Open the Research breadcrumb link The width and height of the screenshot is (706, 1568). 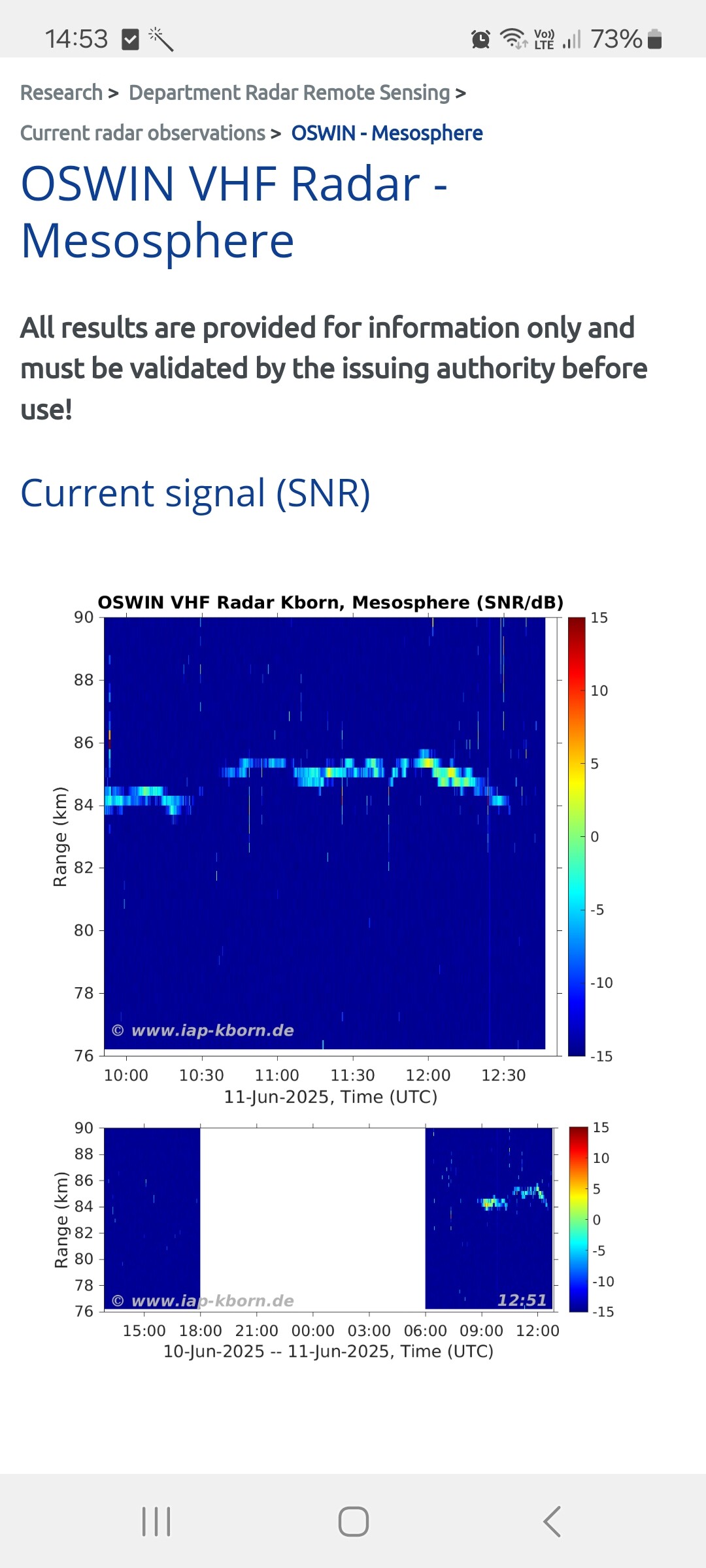(61, 93)
